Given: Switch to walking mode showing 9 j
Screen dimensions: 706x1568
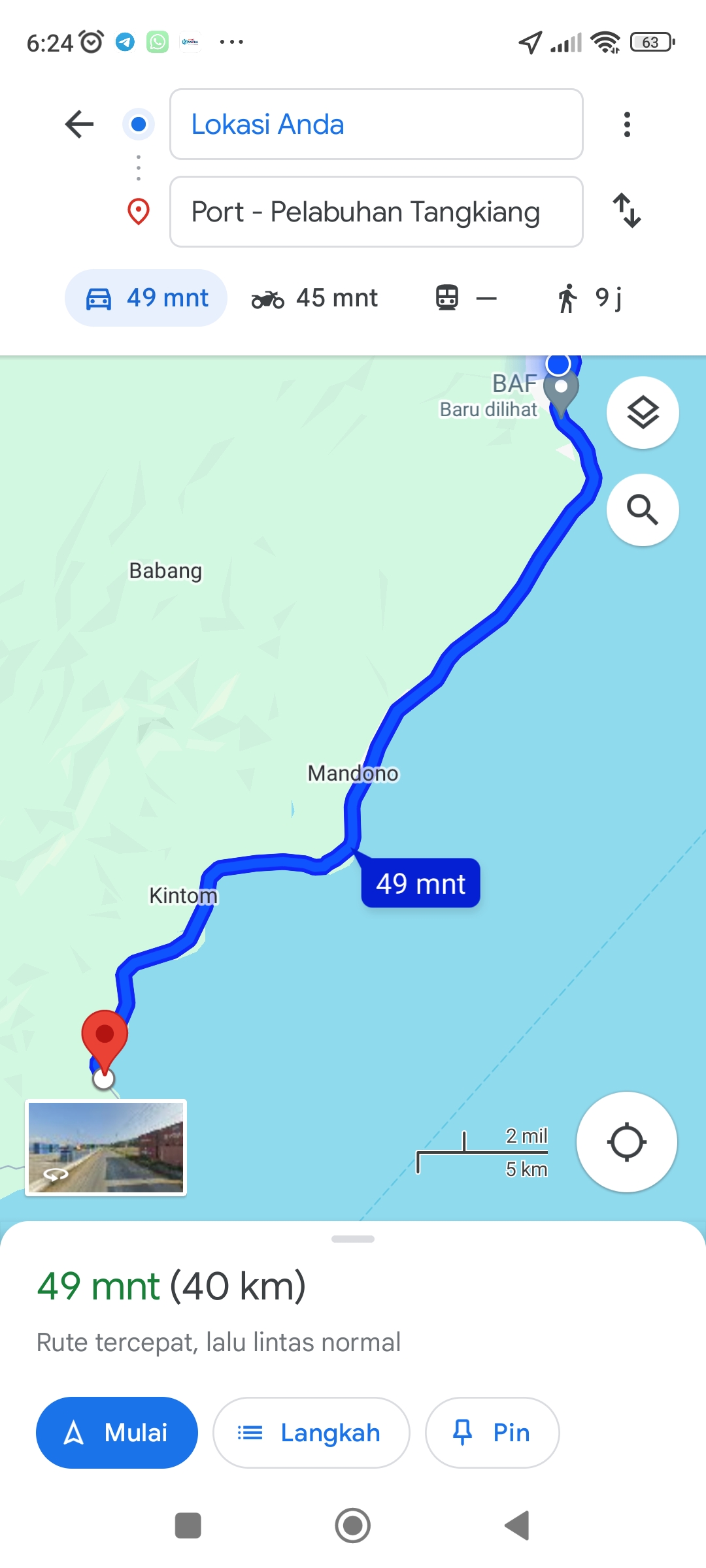Looking at the screenshot, I should [589, 298].
